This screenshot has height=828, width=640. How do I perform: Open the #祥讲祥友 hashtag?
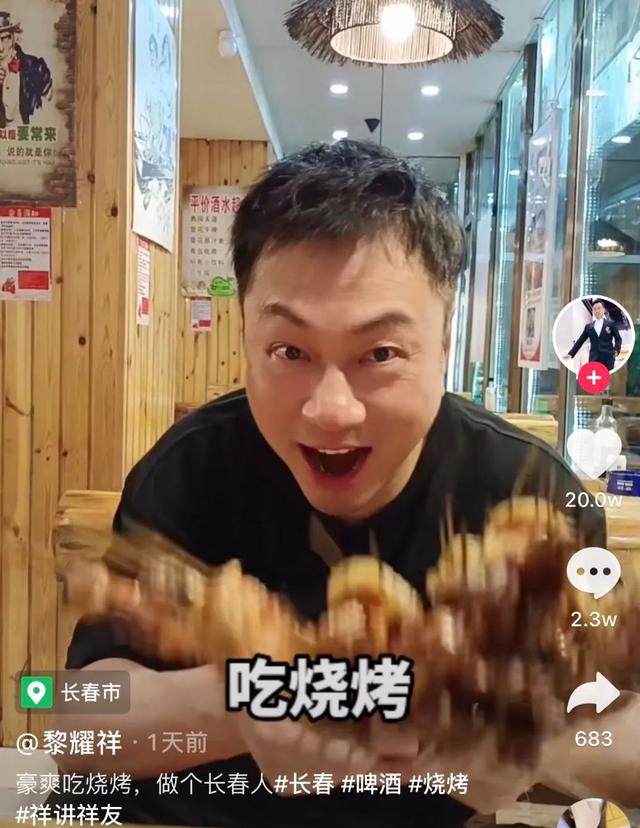click(69, 814)
